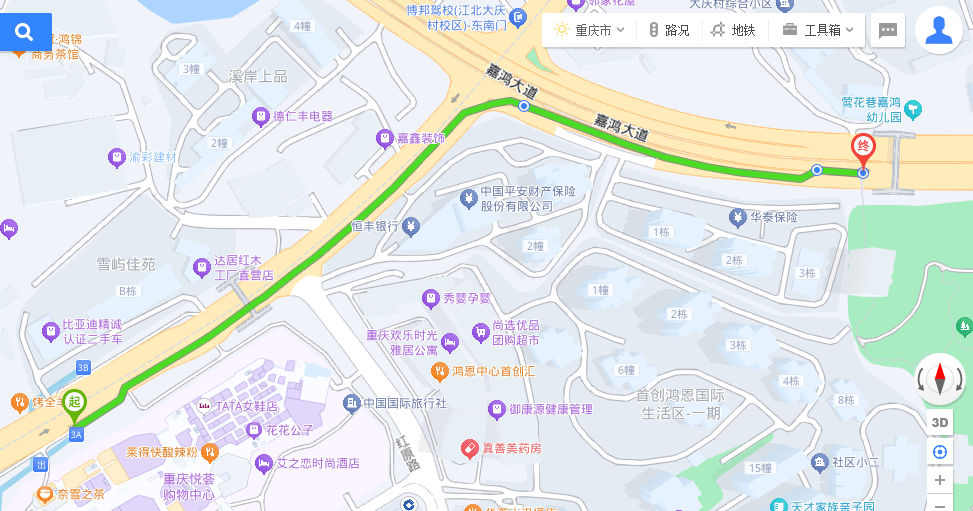Image resolution: width=973 pixels, height=511 pixels.
Task: Switch to 3D map view
Action: point(940,422)
